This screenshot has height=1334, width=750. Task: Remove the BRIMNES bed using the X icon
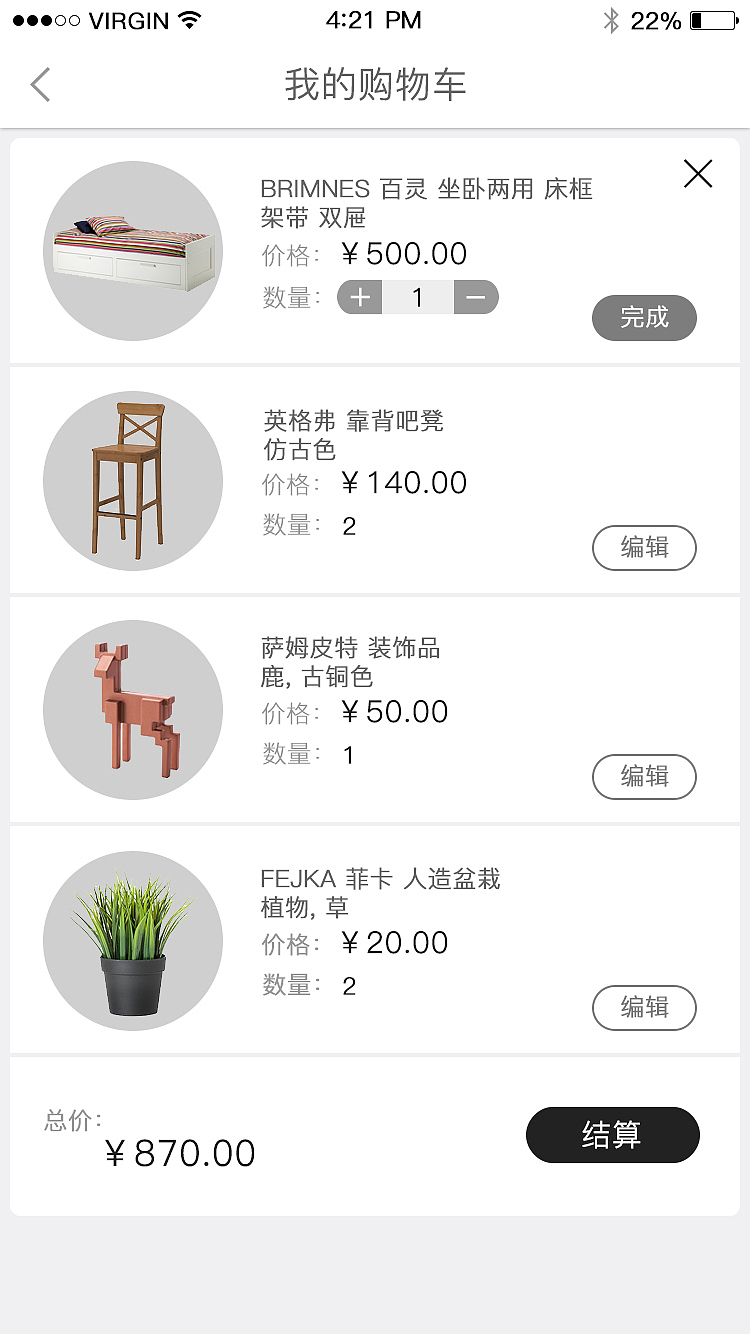(697, 173)
